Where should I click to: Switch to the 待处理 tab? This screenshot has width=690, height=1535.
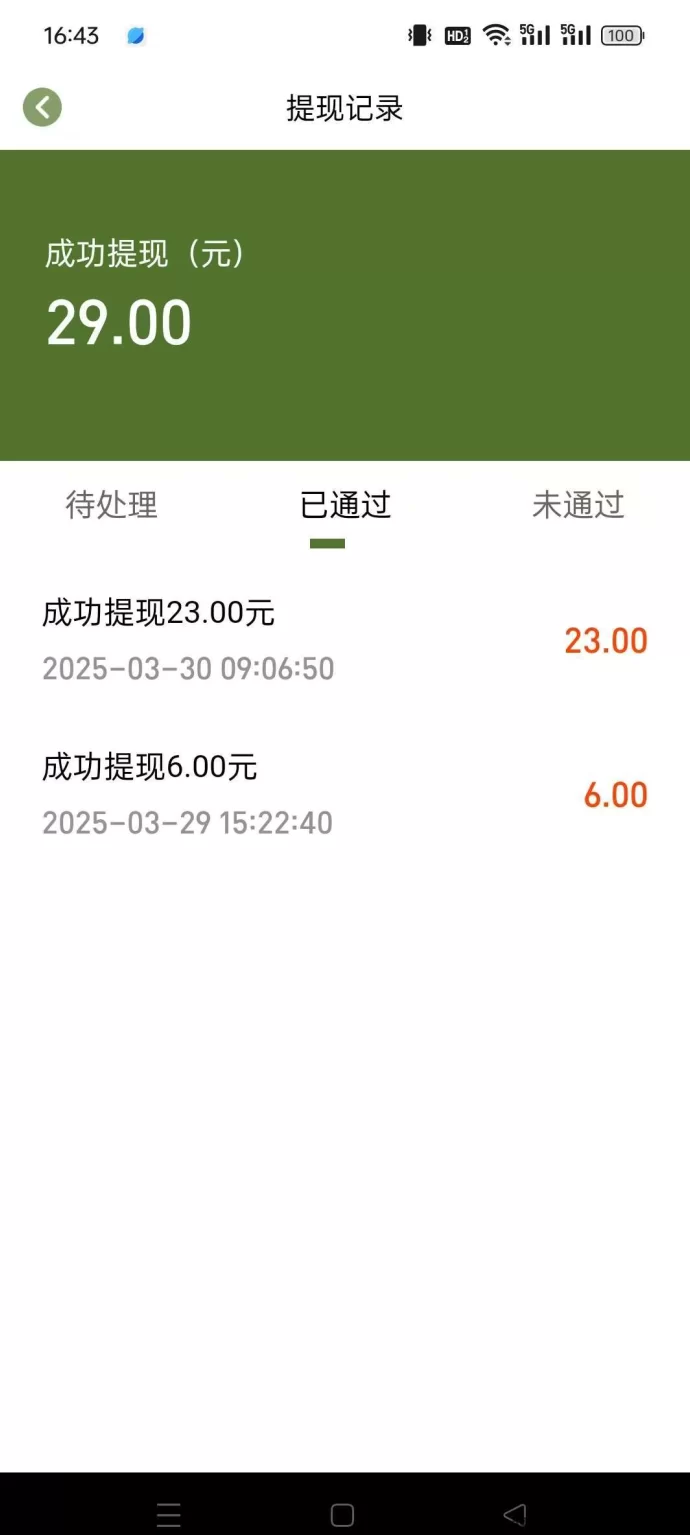point(111,505)
